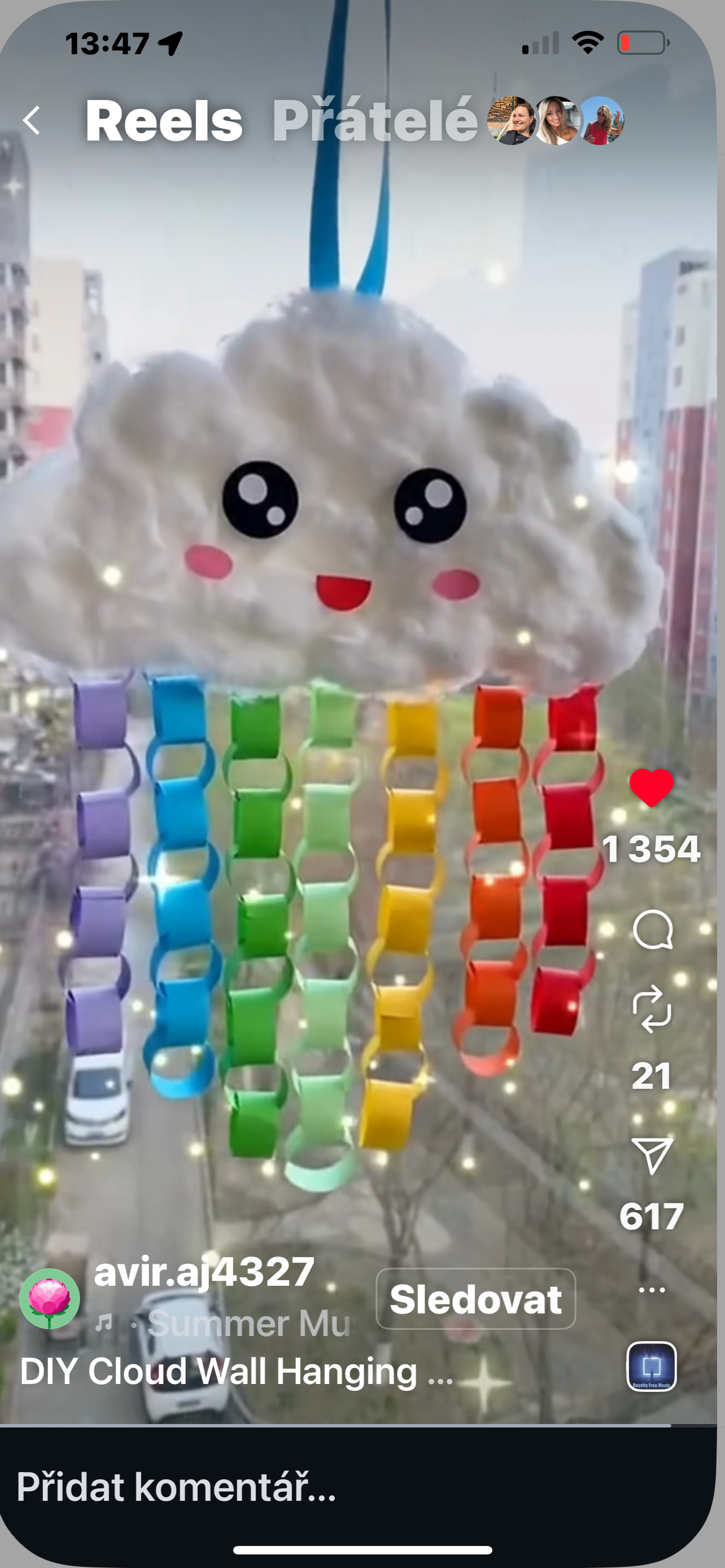Open the three-dot more options menu
Image resolution: width=725 pixels, height=1568 pixels.
pyautogui.click(x=652, y=1290)
